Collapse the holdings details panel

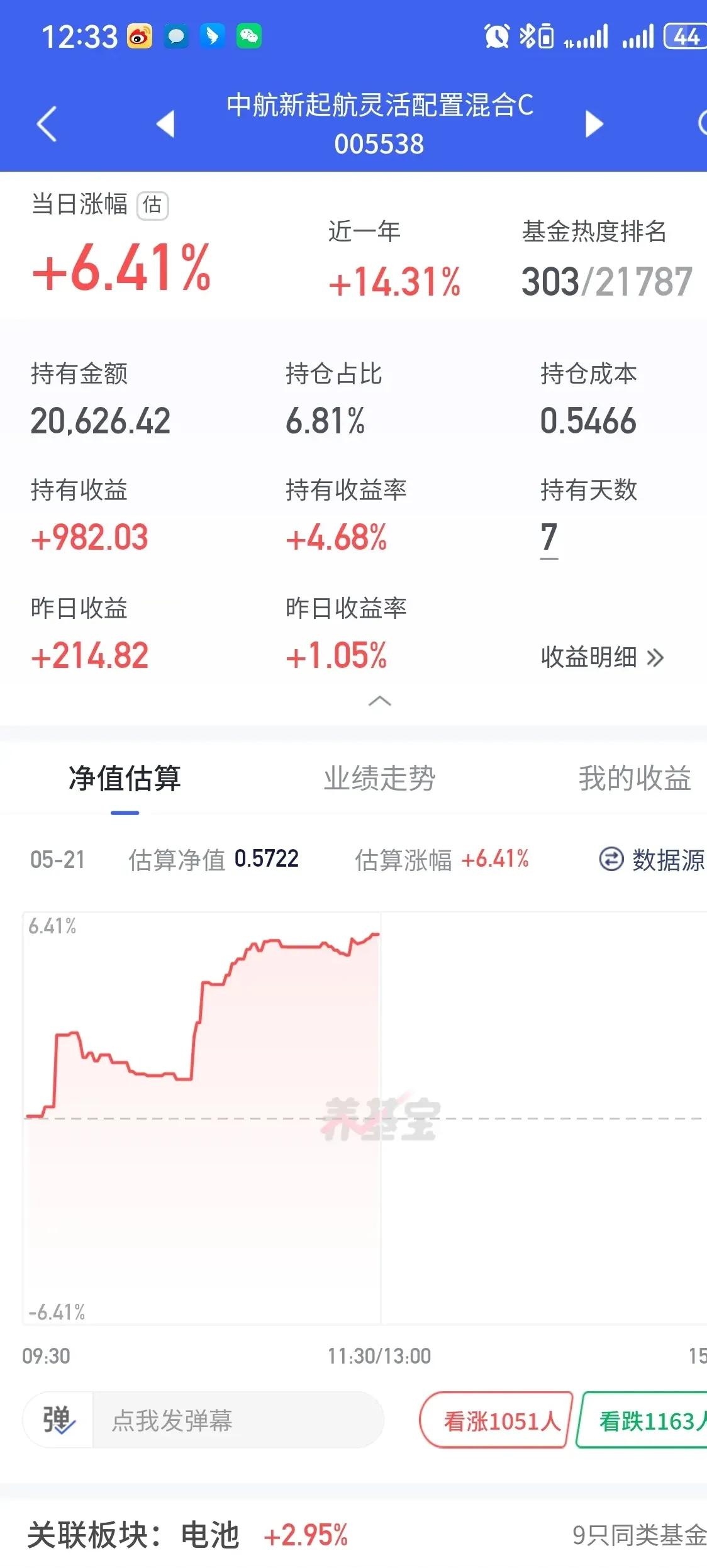coord(379,701)
